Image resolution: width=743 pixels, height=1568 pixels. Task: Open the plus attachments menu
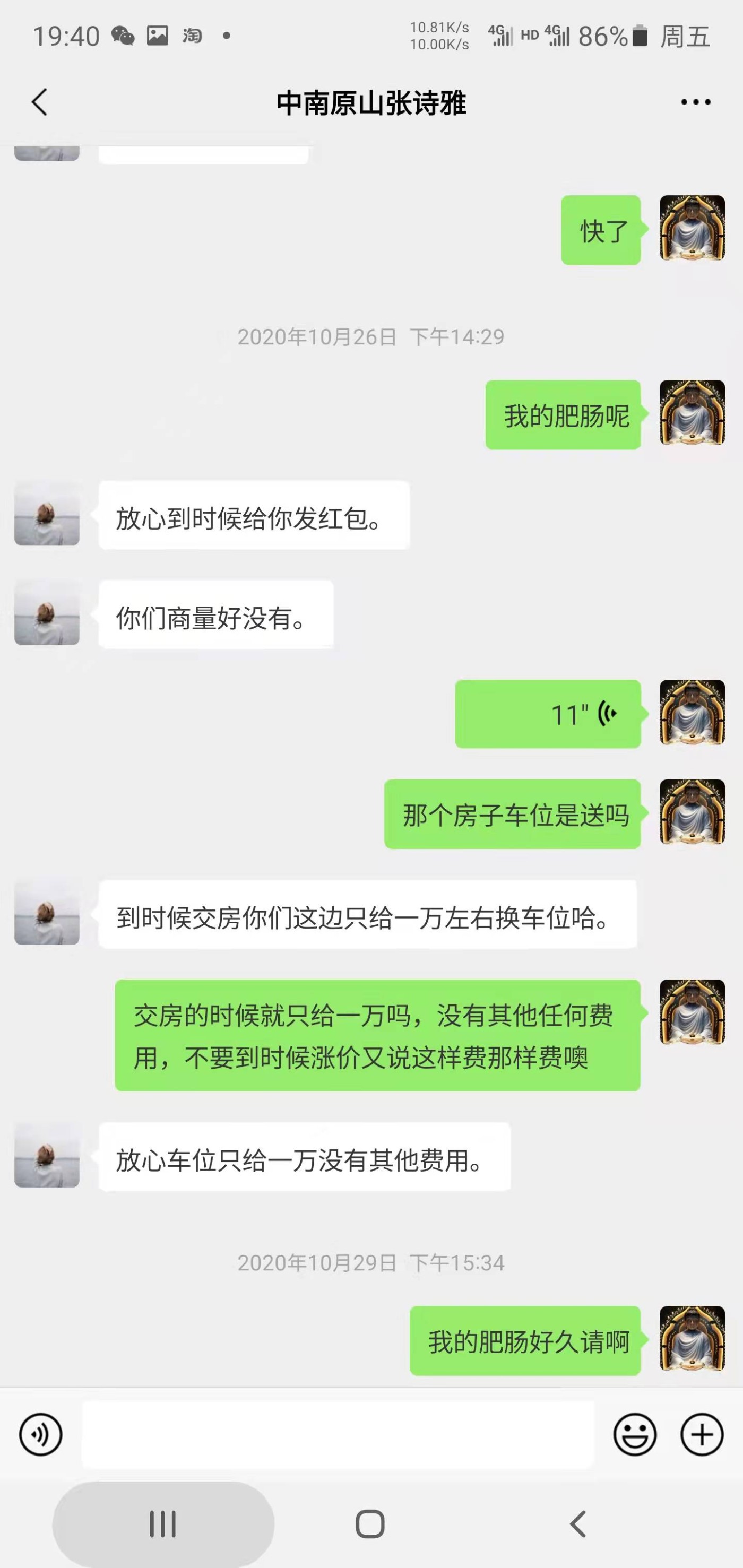click(x=702, y=1435)
